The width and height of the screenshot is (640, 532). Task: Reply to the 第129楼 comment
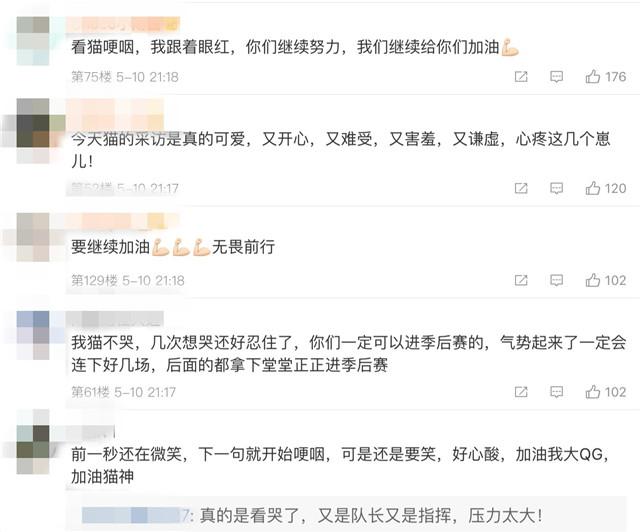point(557,280)
